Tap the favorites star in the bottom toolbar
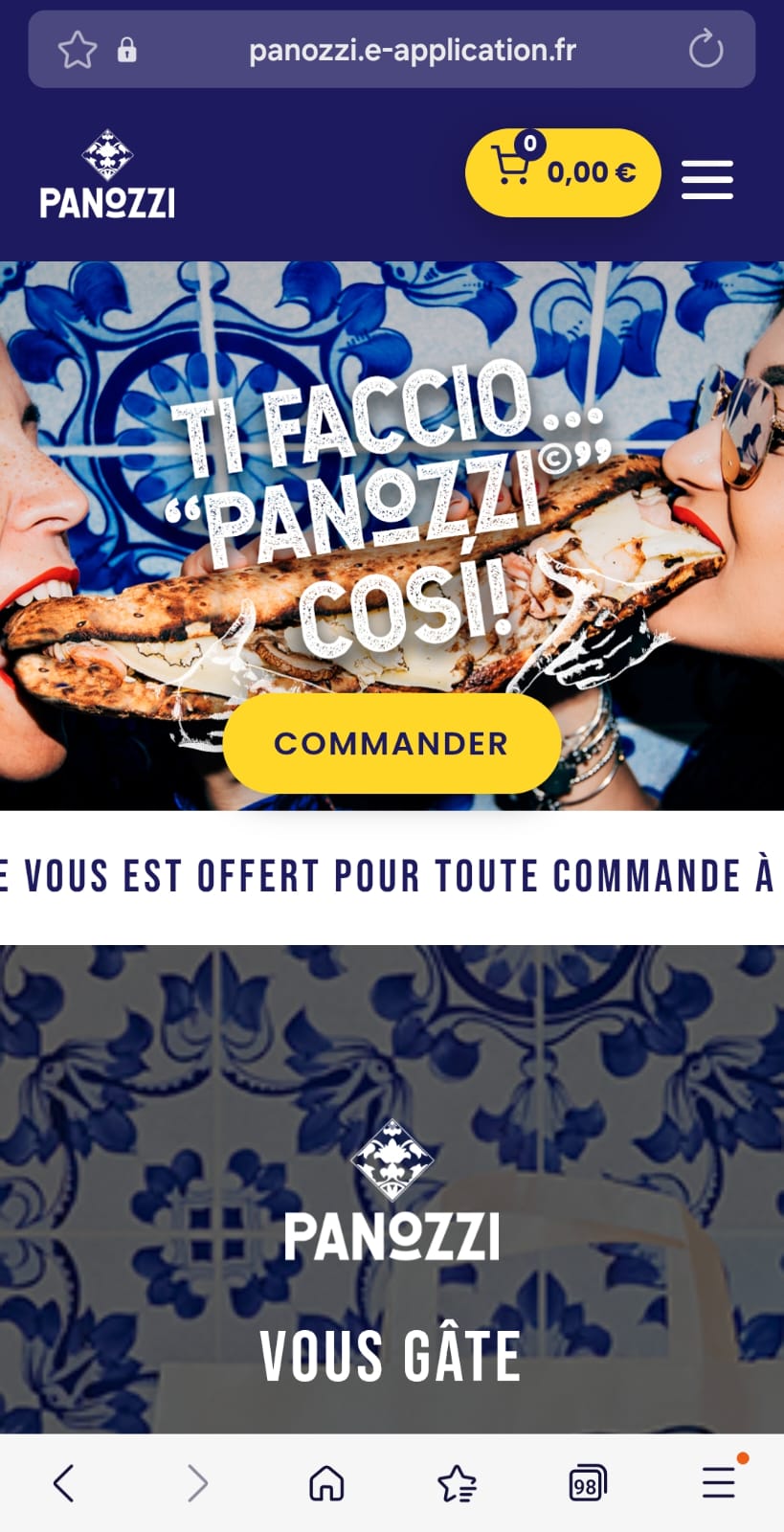Viewport: 784px width, 1532px height. tap(458, 1482)
